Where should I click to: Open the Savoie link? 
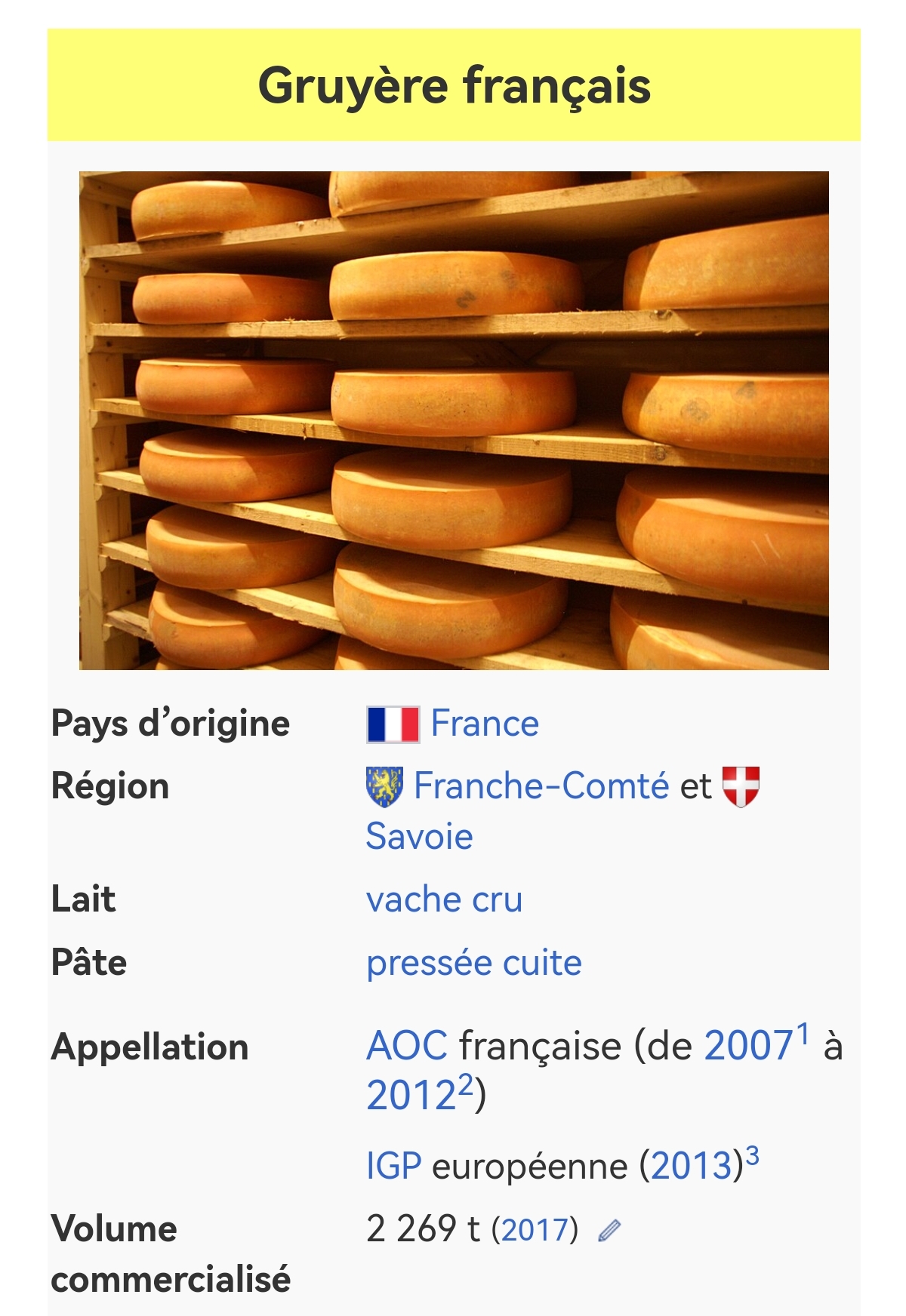(419, 837)
